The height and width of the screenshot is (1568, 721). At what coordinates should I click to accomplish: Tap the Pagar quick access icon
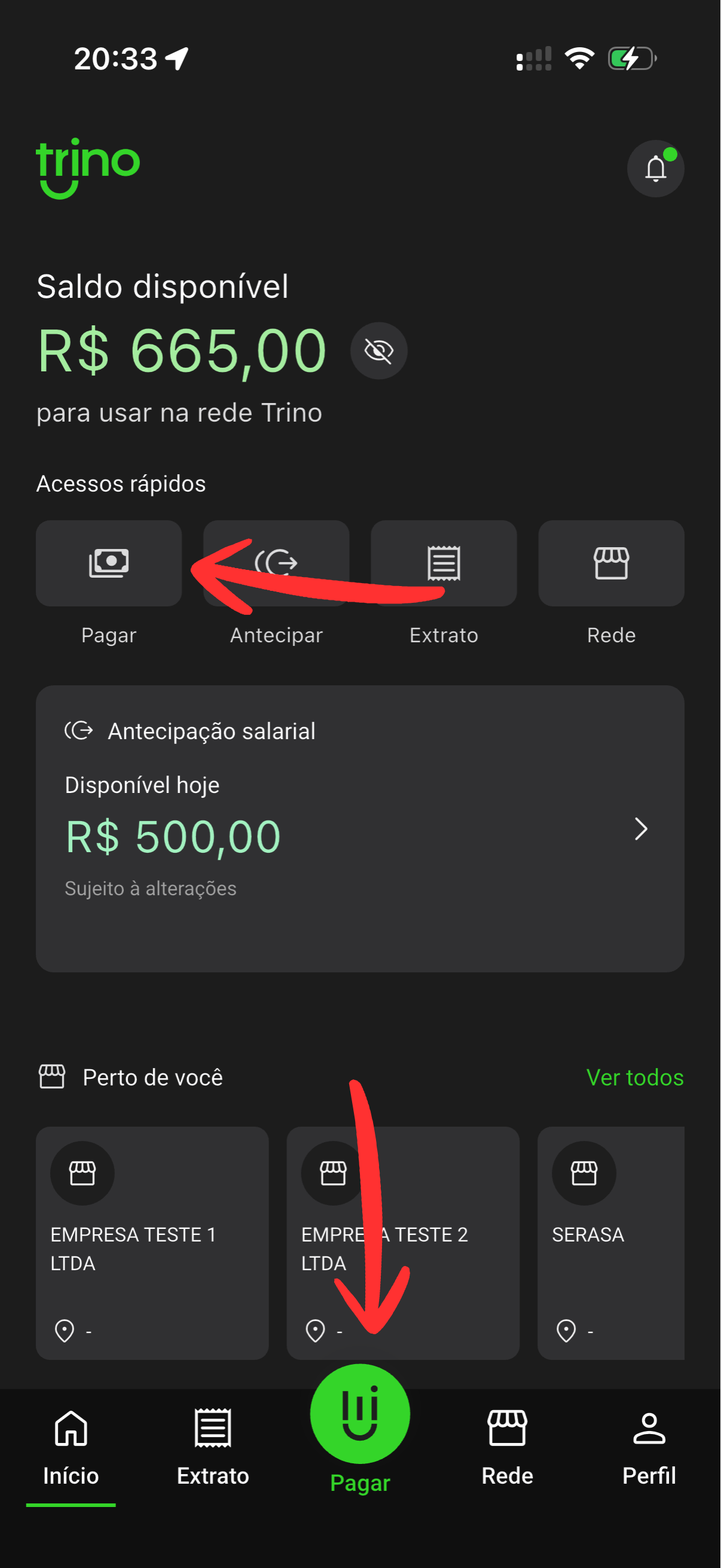click(109, 563)
